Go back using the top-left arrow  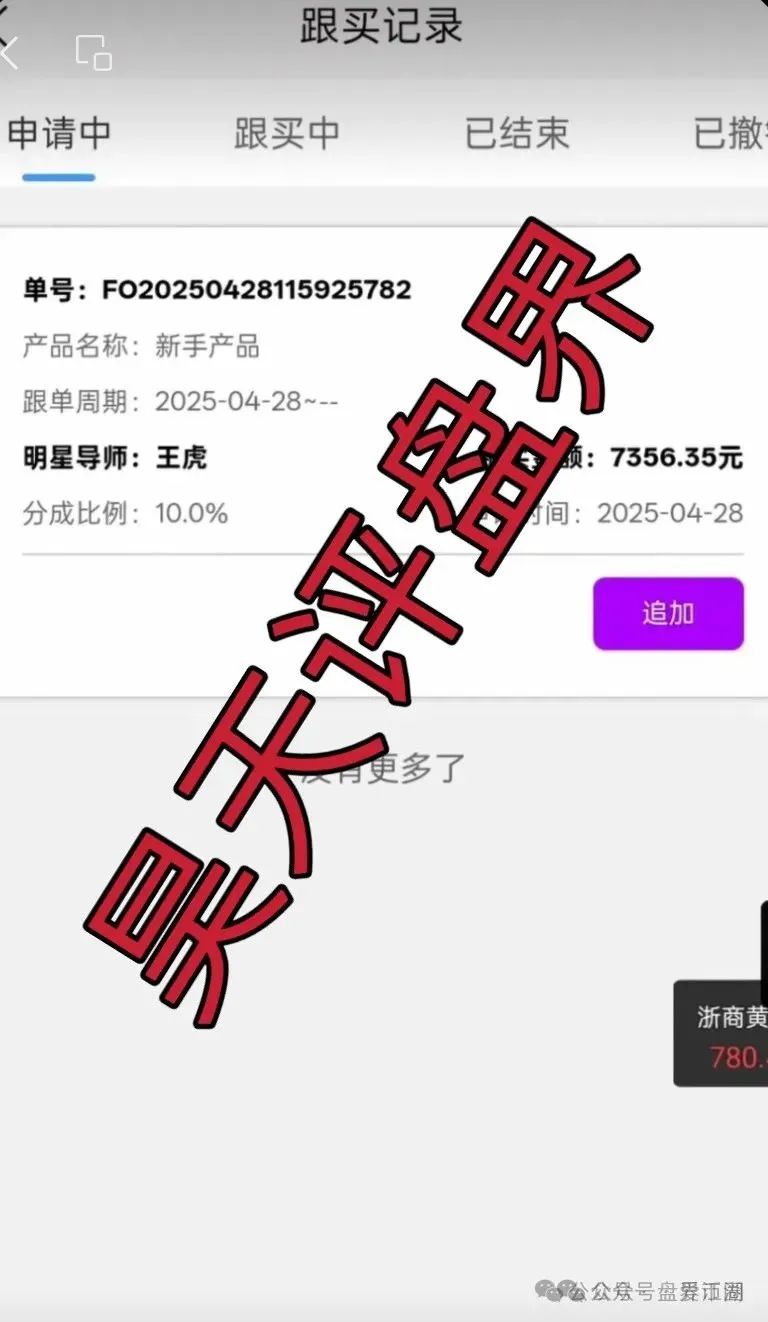(x=10, y=52)
